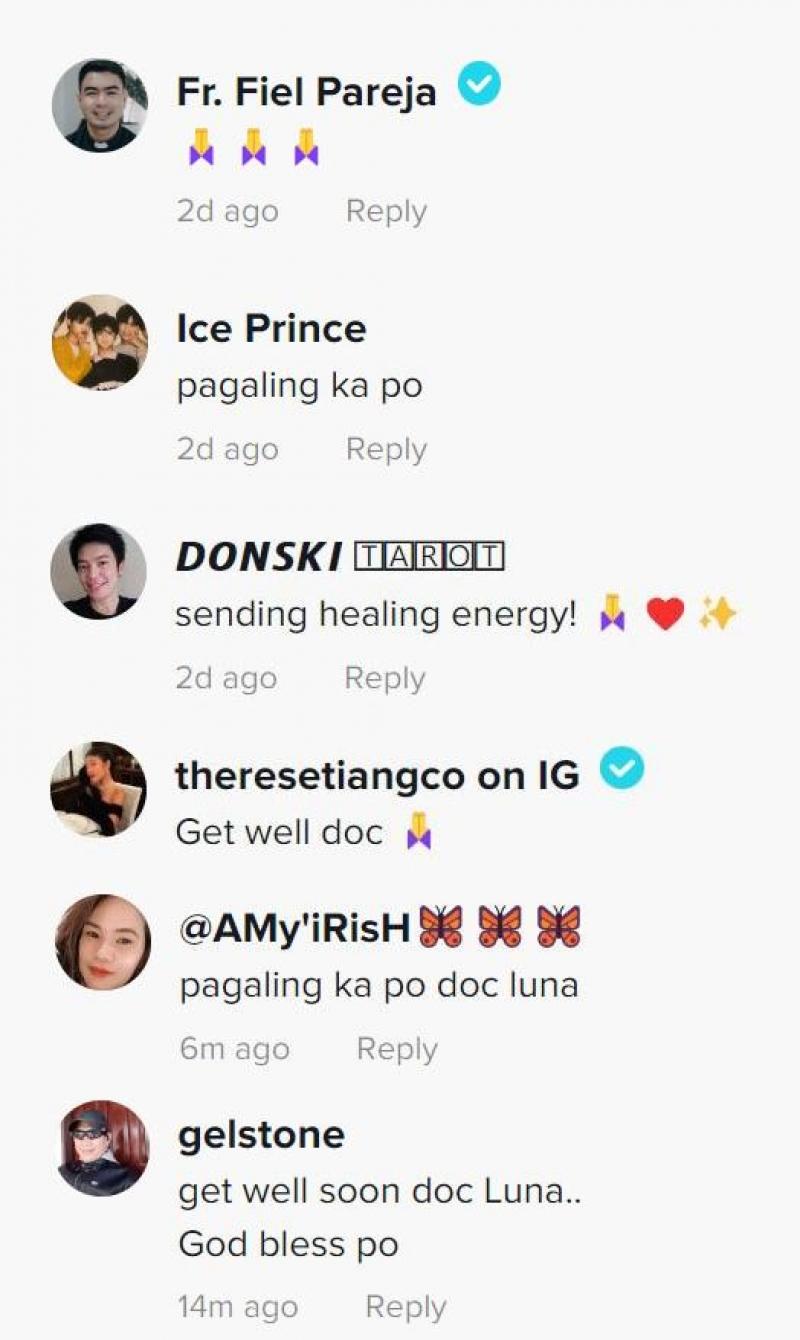Viewport: 800px width, 1340px height.
Task: View DONSKI TAROT's profile avatar
Action: click(99, 571)
